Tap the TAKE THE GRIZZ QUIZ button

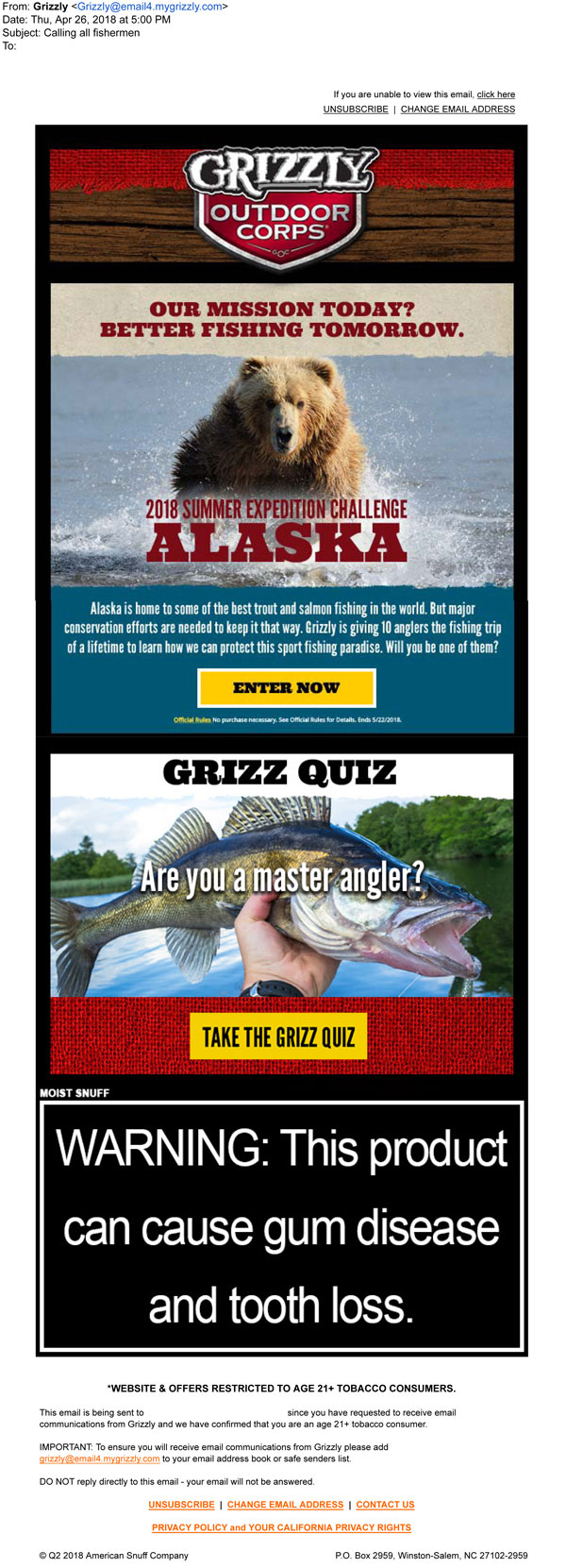278,1037
